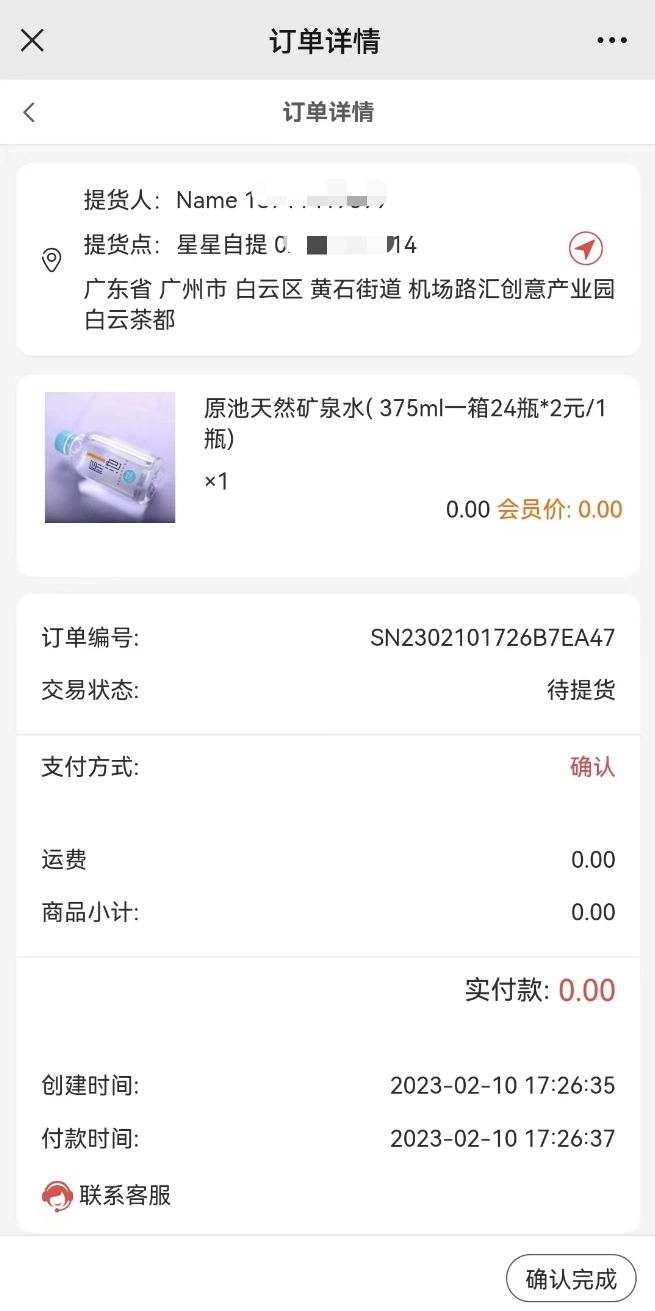Screen dimensions: 655x1311
Task: Open navigation to the pickup point
Action: [586, 248]
